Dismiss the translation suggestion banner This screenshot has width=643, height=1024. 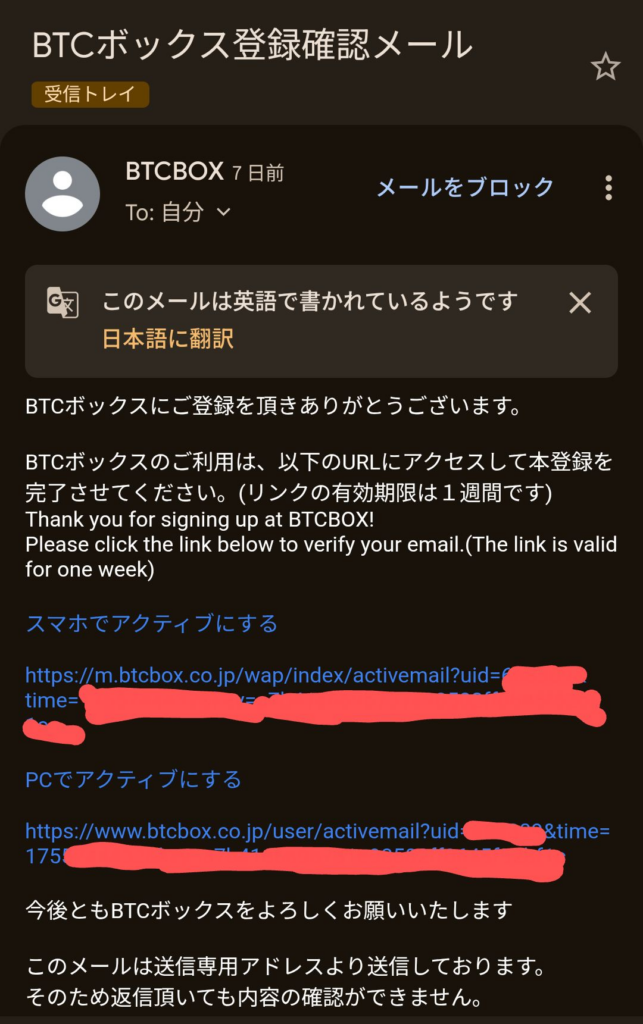(580, 303)
